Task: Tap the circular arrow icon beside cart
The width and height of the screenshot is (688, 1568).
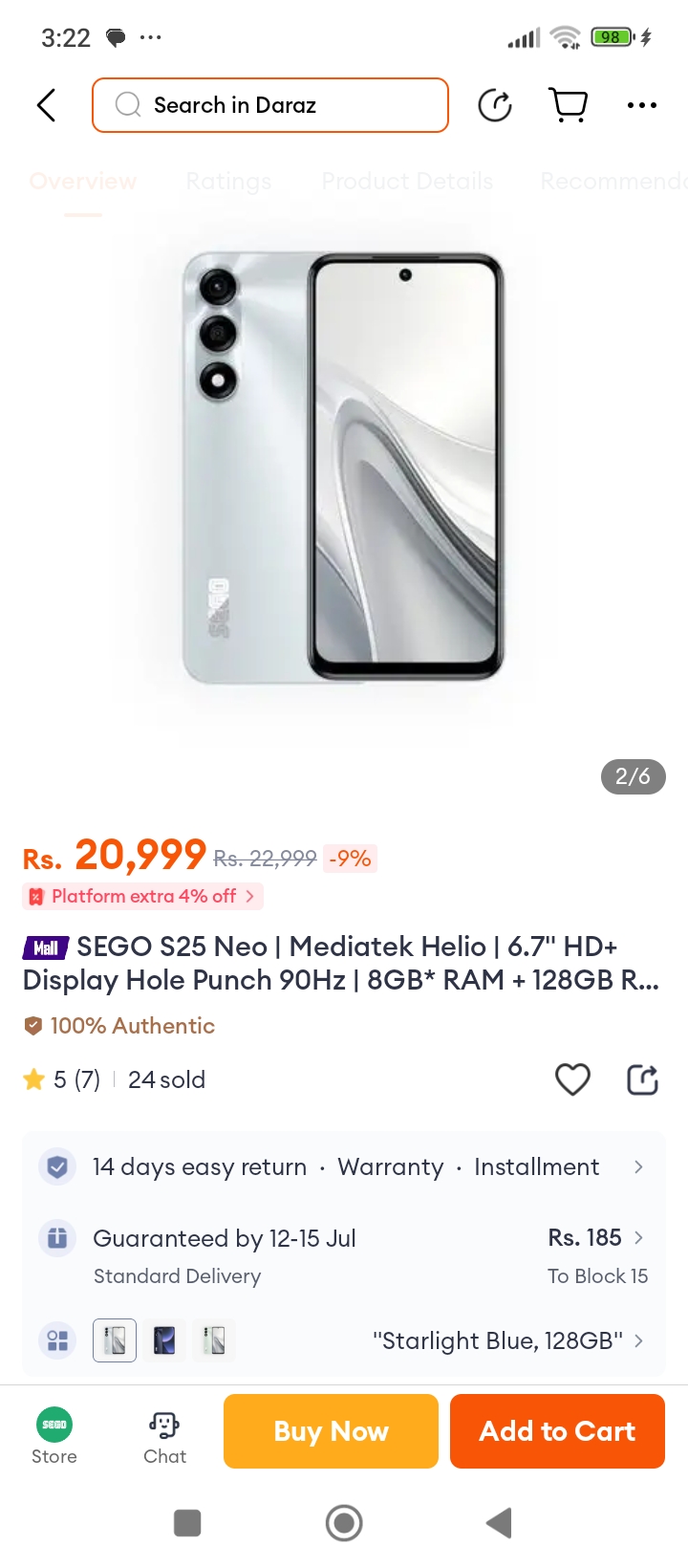Action: click(x=495, y=105)
